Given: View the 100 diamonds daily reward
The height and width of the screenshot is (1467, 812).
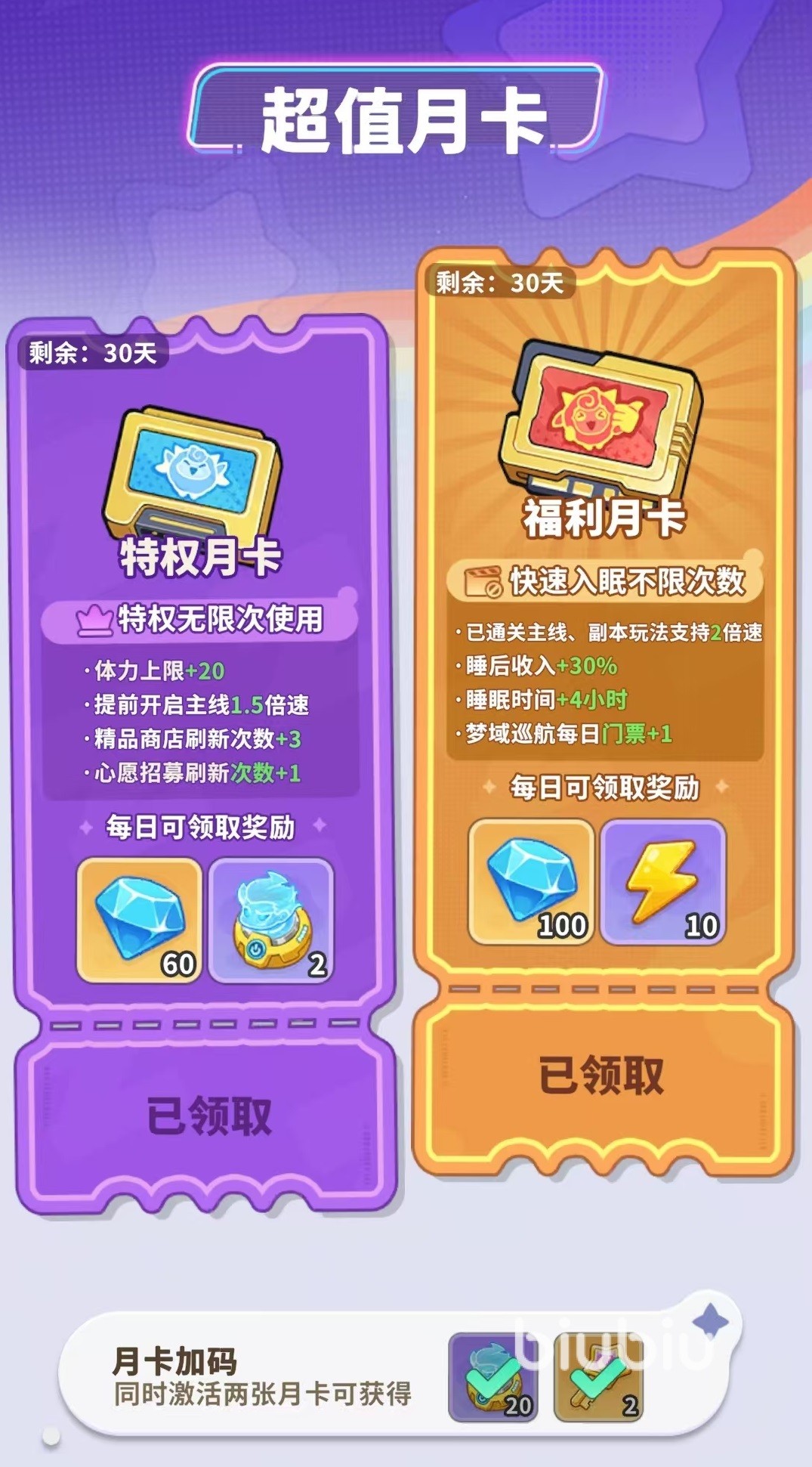Looking at the screenshot, I should click(532, 881).
